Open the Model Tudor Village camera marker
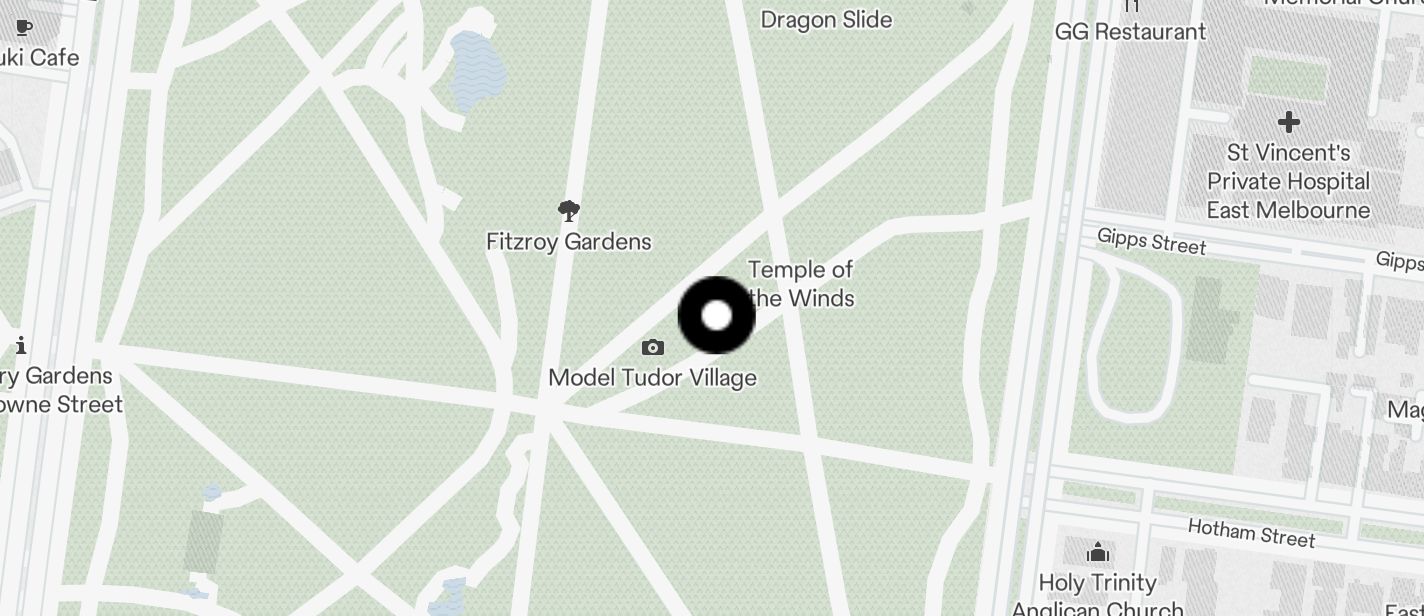The image size is (1424, 616). pyautogui.click(x=653, y=348)
